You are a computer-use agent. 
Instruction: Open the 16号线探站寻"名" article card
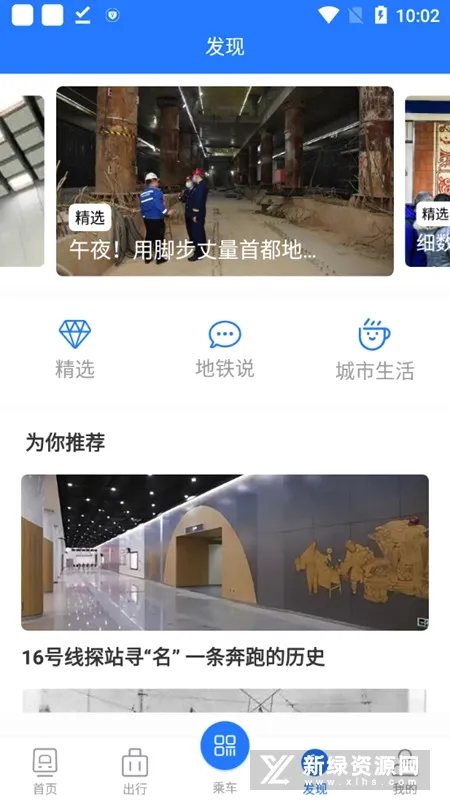pos(224,571)
